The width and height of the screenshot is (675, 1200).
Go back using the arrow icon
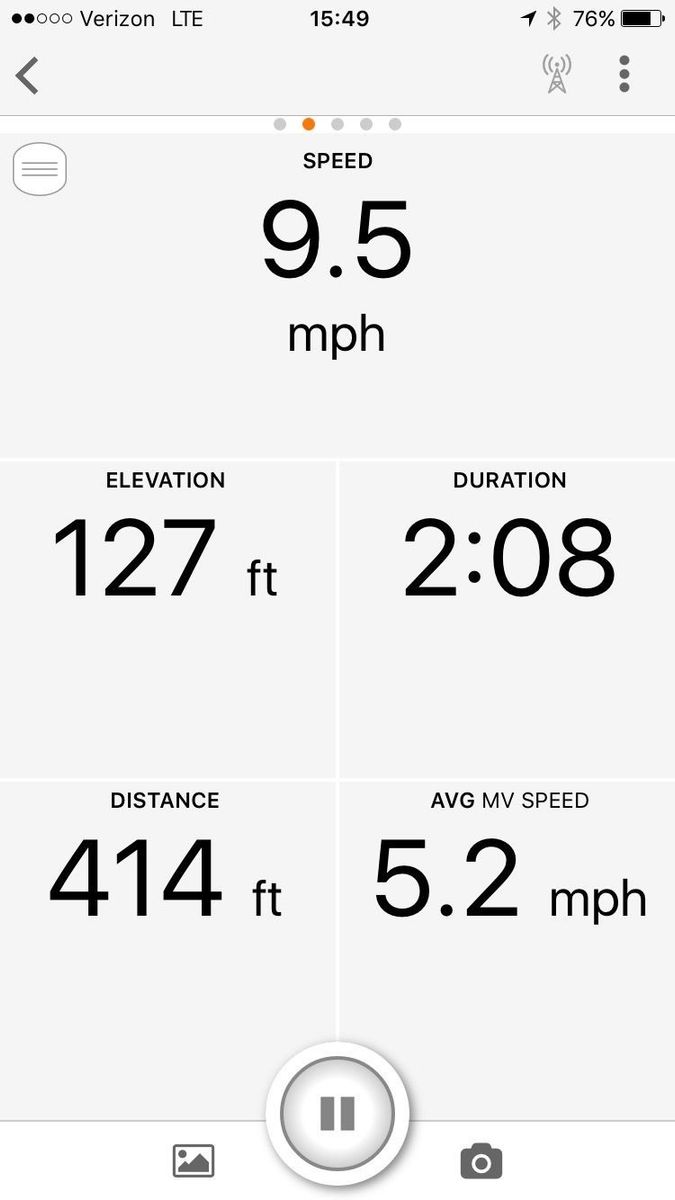pyautogui.click(x=28, y=76)
